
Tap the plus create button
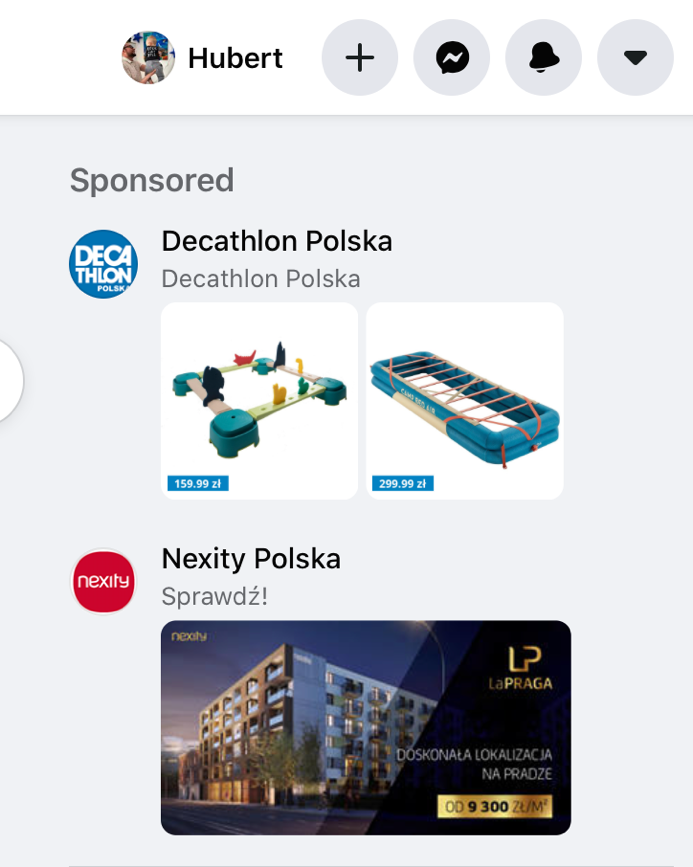point(360,58)
